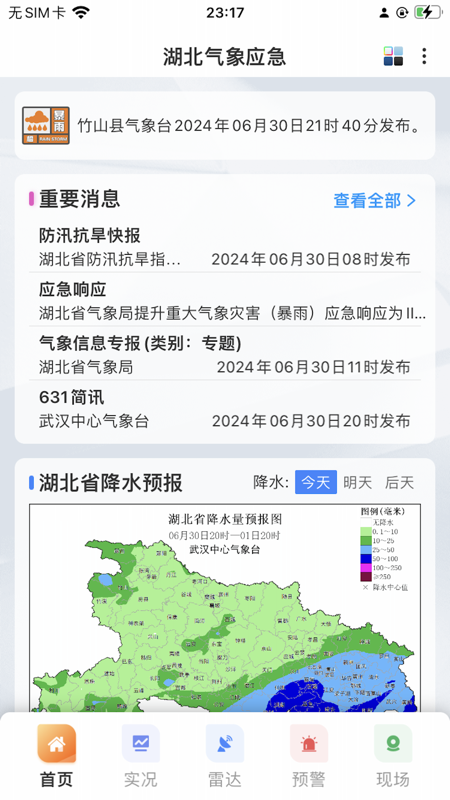Tap 查看全部 to view all important messages
450x800 pixels.
(x=375, y=201)
